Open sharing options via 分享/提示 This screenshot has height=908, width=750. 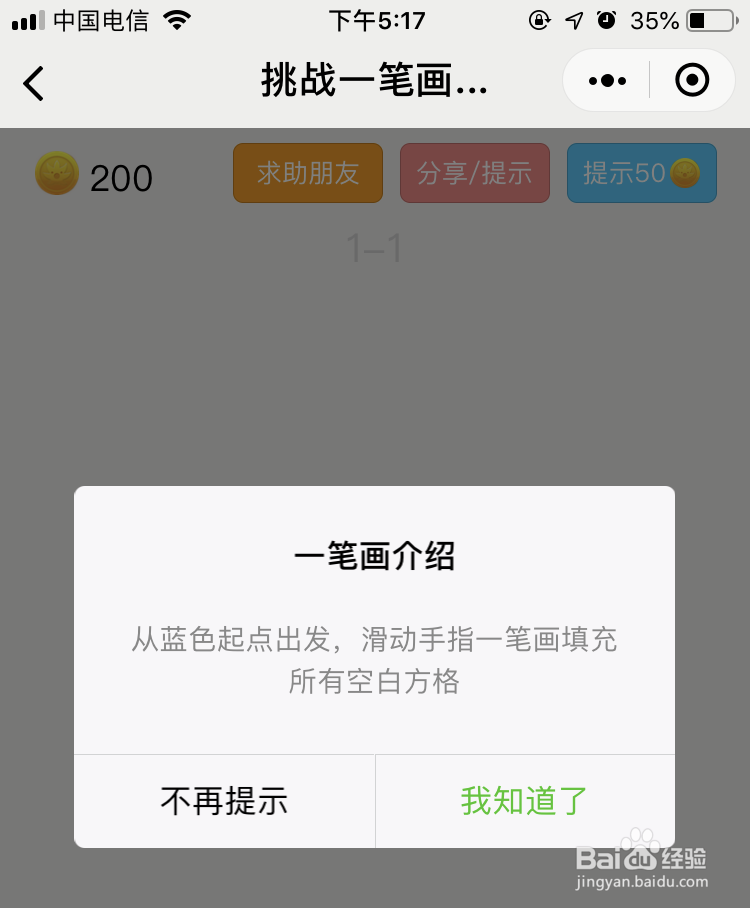(x=474, y=172)
